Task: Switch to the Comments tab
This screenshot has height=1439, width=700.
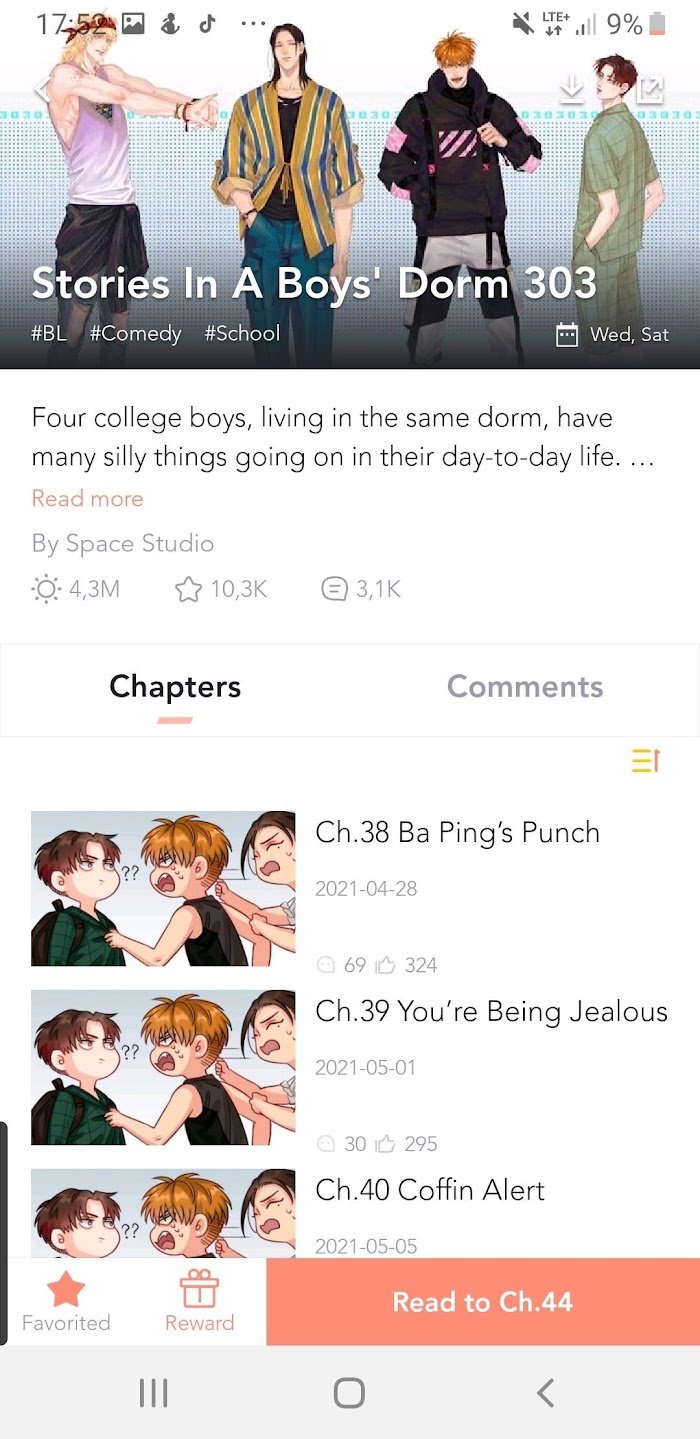Action: click(x=524, y=687)
